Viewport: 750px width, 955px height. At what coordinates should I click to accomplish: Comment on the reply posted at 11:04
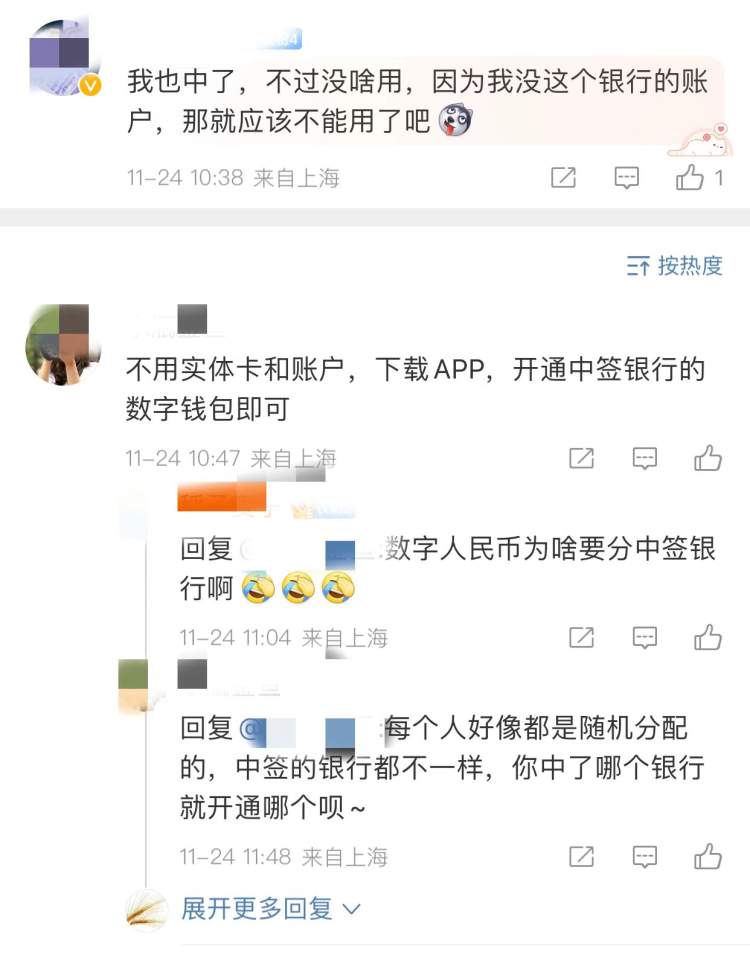pos(645,637)
